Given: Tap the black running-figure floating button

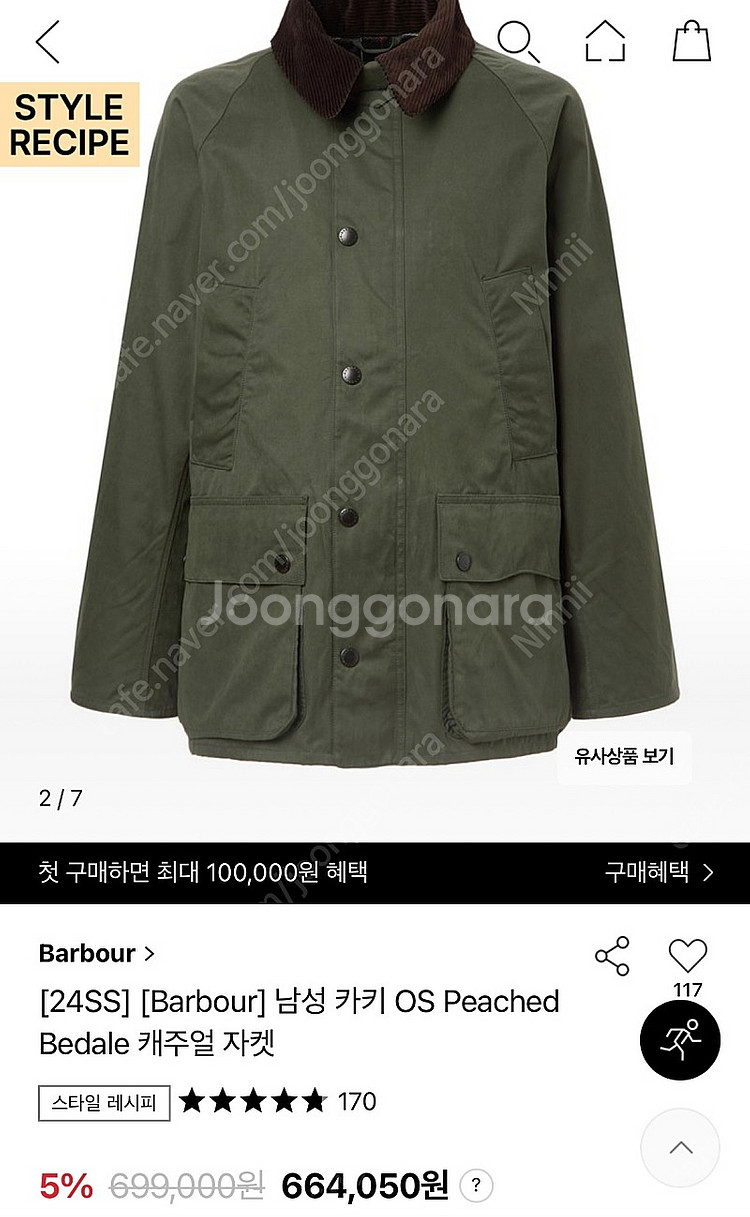Looking at the screenshot, I should tap(680, 1040).
